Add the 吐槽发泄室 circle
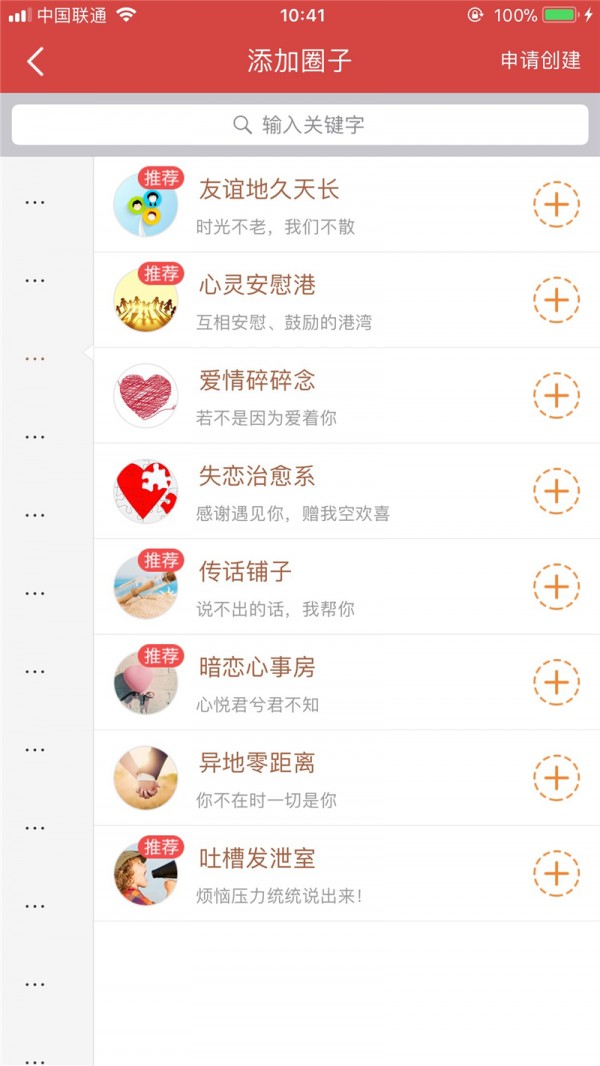Screen dimensions: 600x1066 (556, 874)
